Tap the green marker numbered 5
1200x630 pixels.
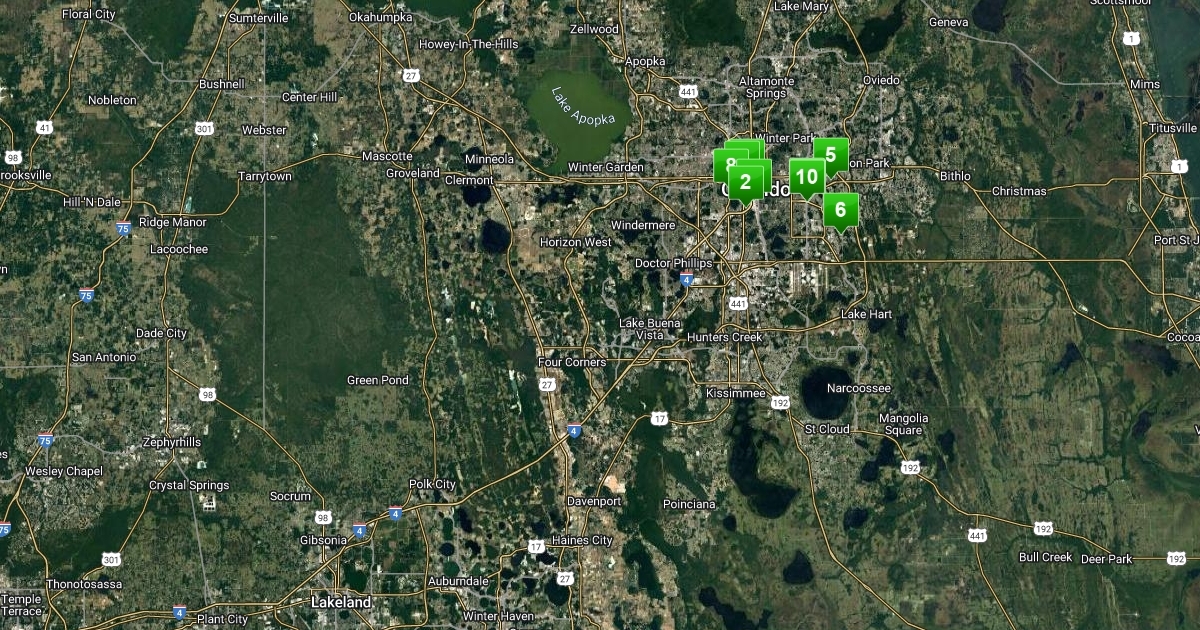[x=831, y=155]
